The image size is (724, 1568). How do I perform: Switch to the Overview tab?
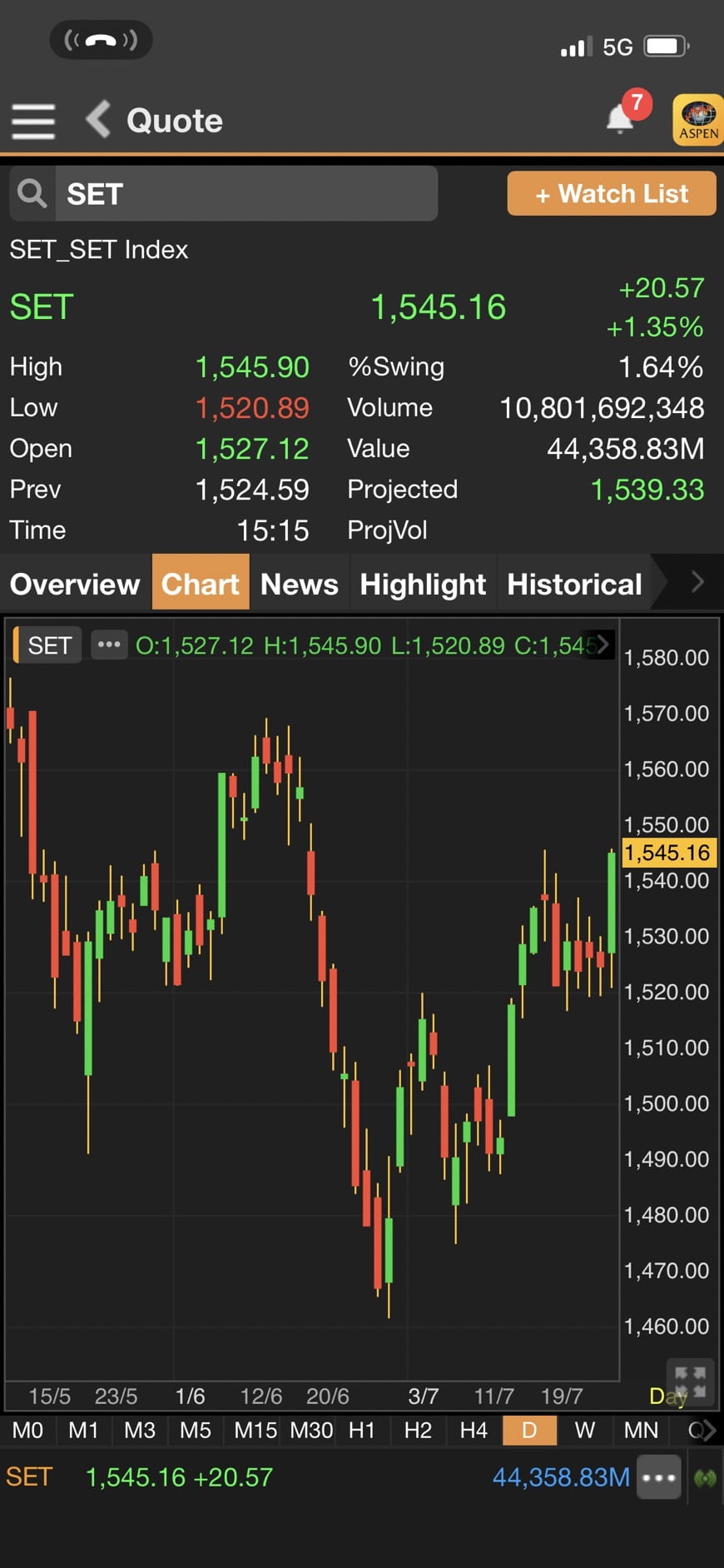[x=75, y=584]
